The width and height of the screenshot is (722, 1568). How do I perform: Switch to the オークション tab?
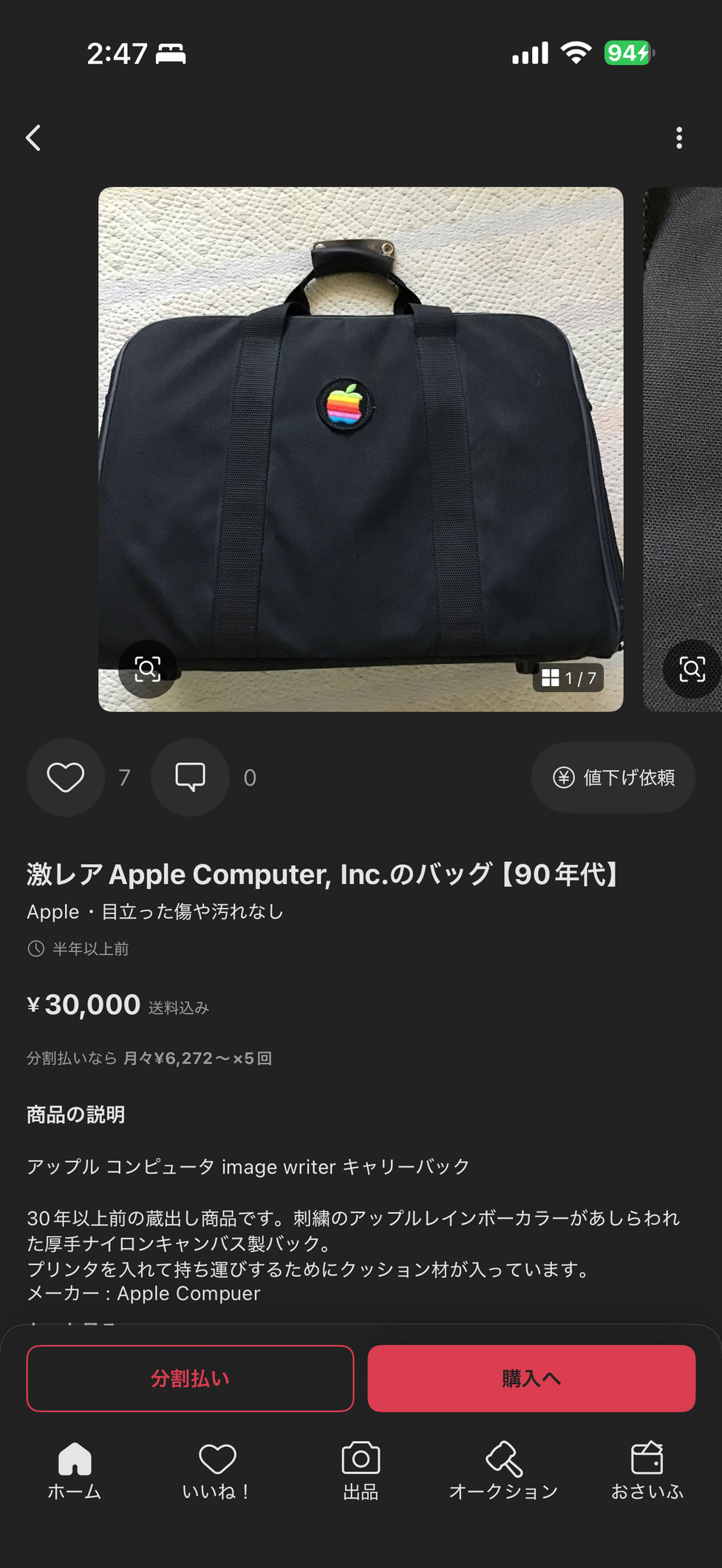503,1471
